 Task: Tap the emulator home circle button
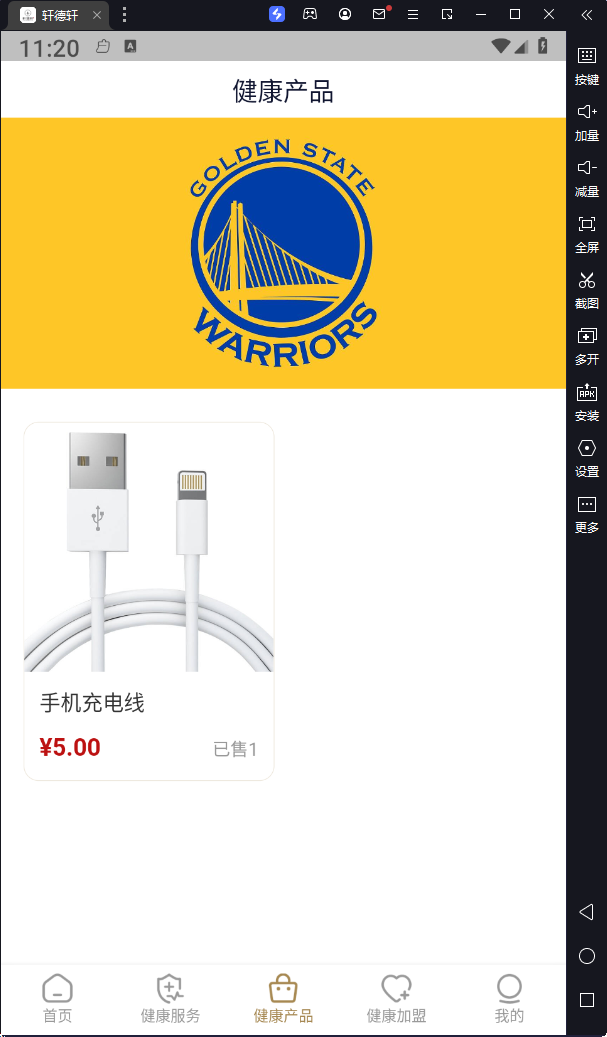(x=587, y=956)
